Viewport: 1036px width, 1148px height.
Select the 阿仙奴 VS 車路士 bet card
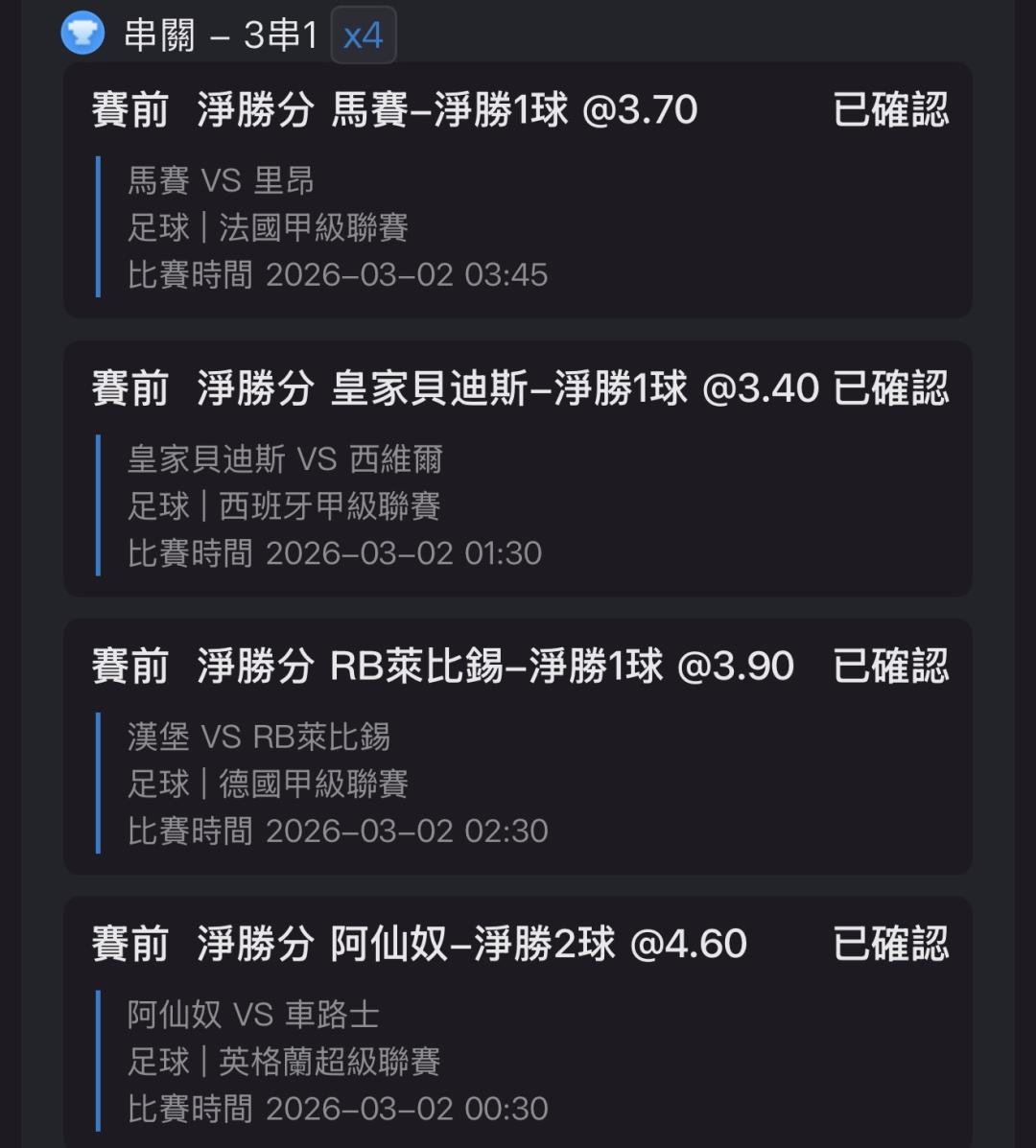(x=518, y=1022)
